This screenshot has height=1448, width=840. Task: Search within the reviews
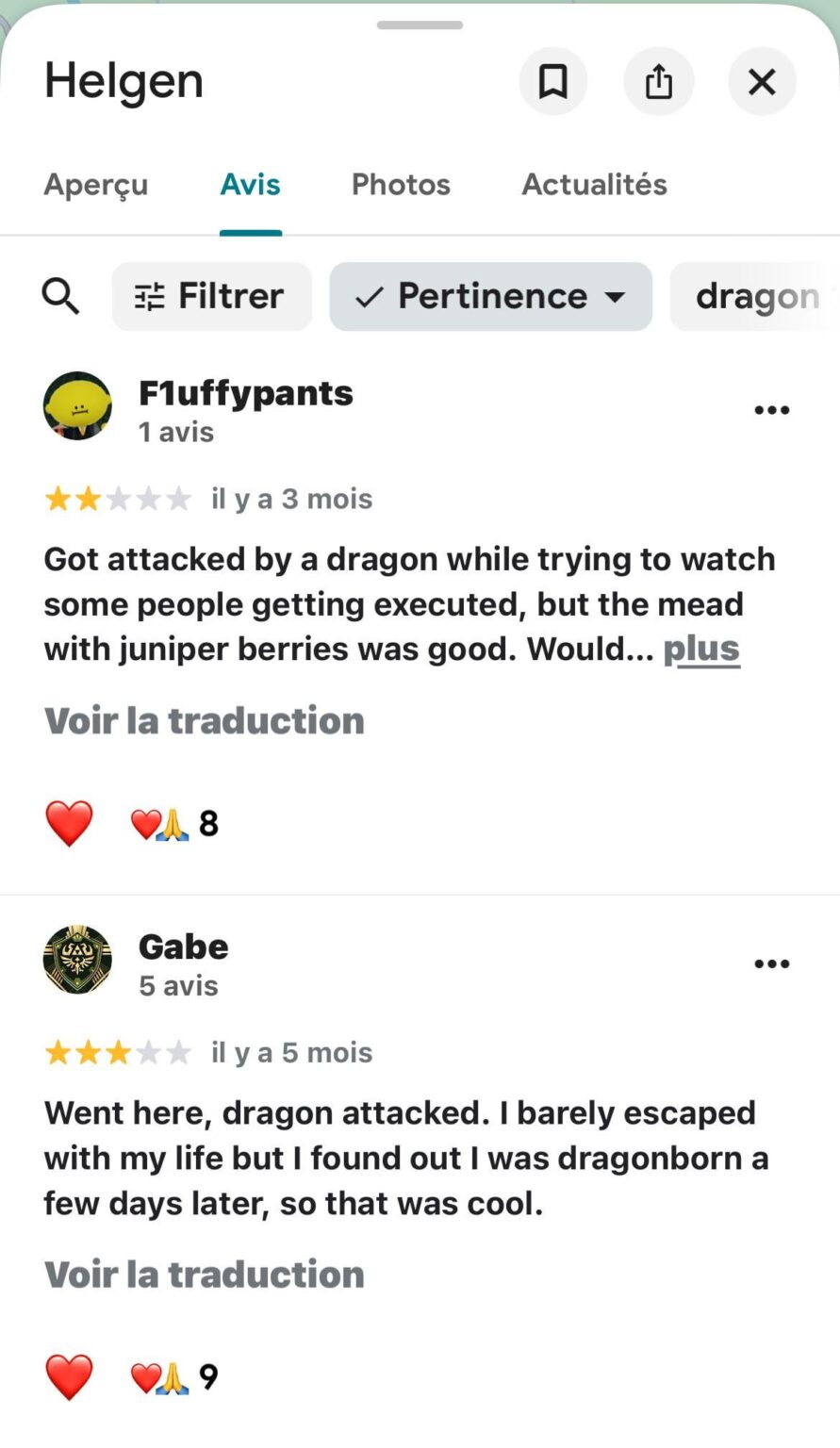point(61,296)
